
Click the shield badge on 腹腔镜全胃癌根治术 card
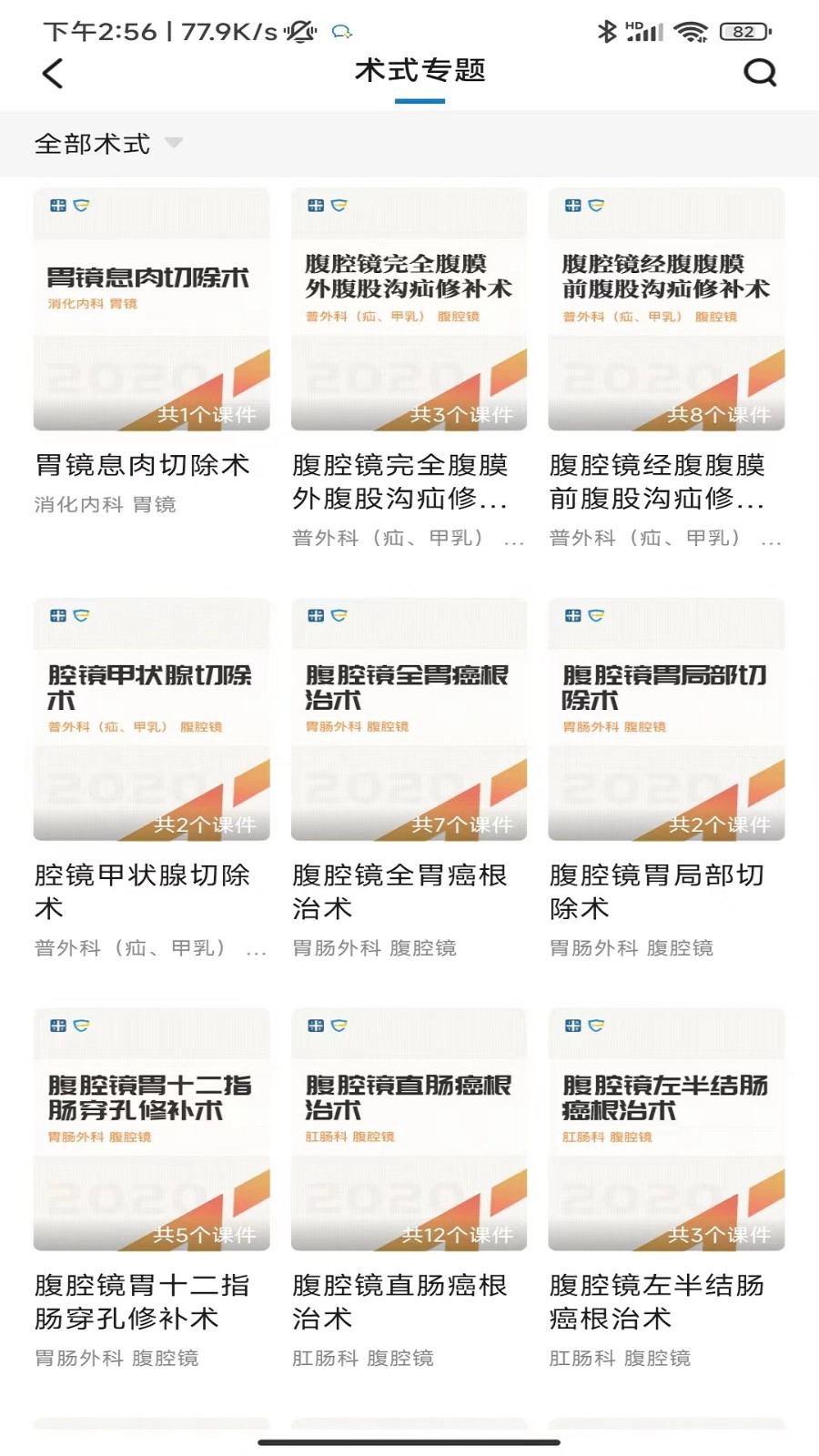point(339,616)
